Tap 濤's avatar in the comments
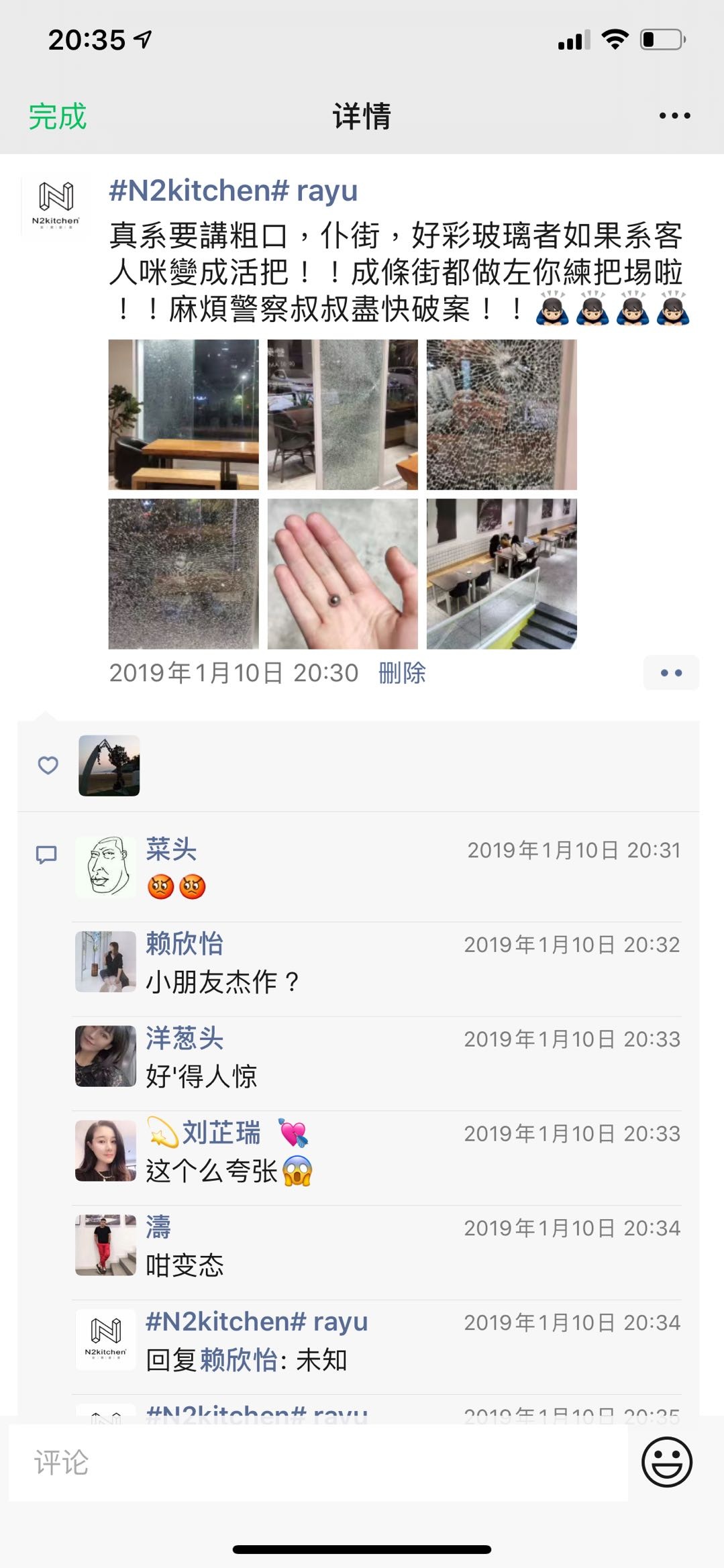The width and height of the screenshot is (724, 1568). [105, 1245]
